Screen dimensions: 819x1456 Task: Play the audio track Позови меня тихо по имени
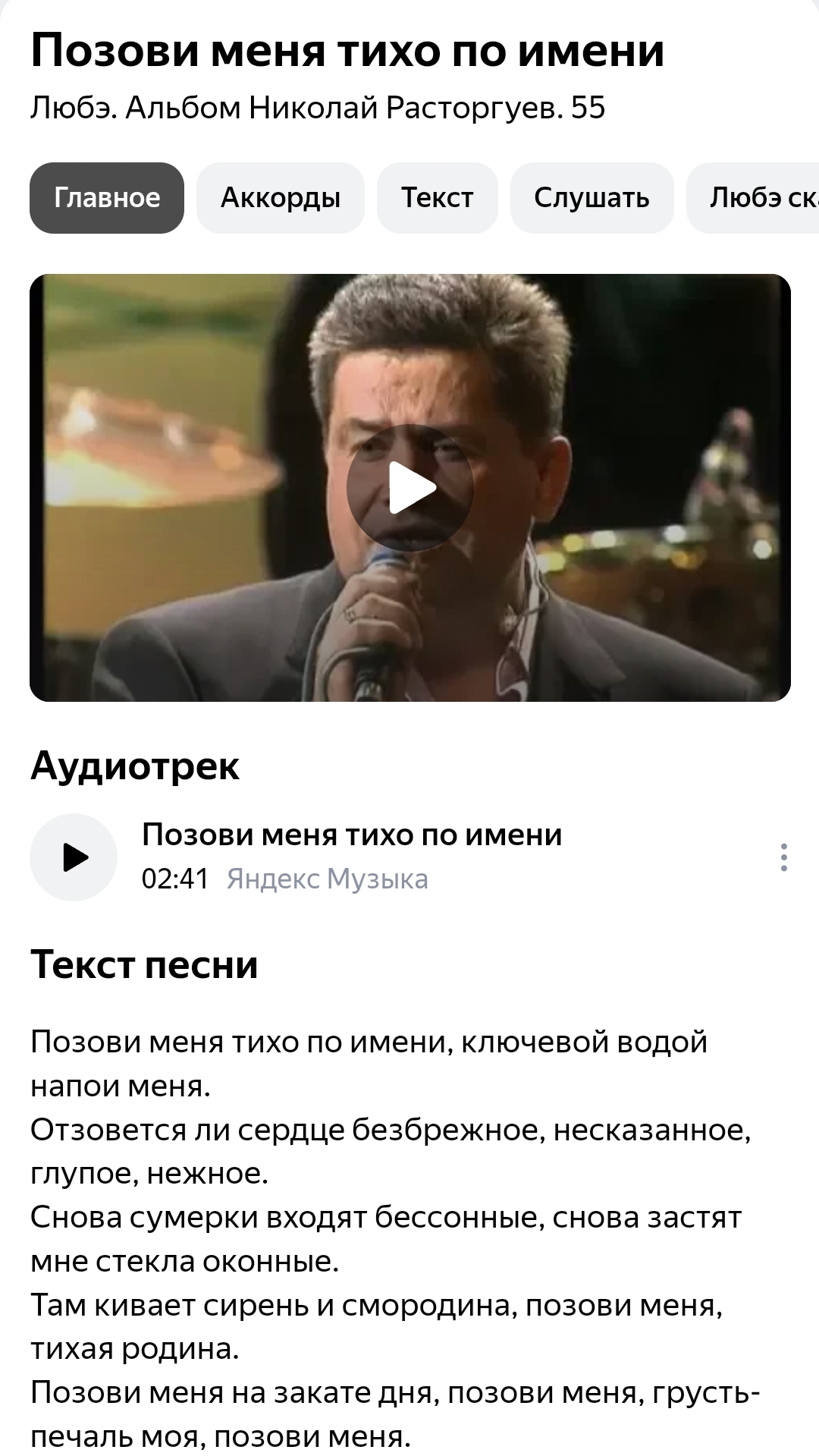74,857
